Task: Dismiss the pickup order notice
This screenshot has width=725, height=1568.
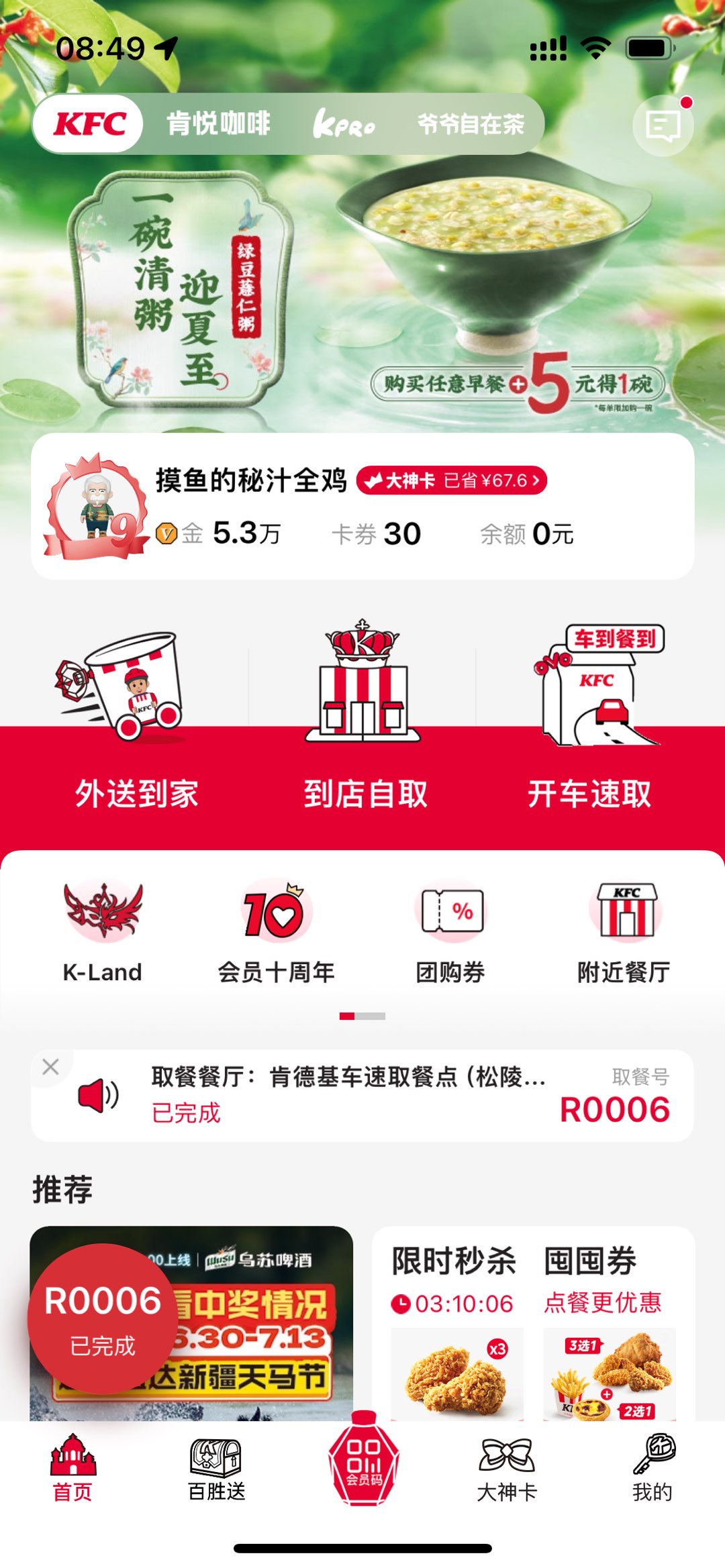Action: 50,1067
